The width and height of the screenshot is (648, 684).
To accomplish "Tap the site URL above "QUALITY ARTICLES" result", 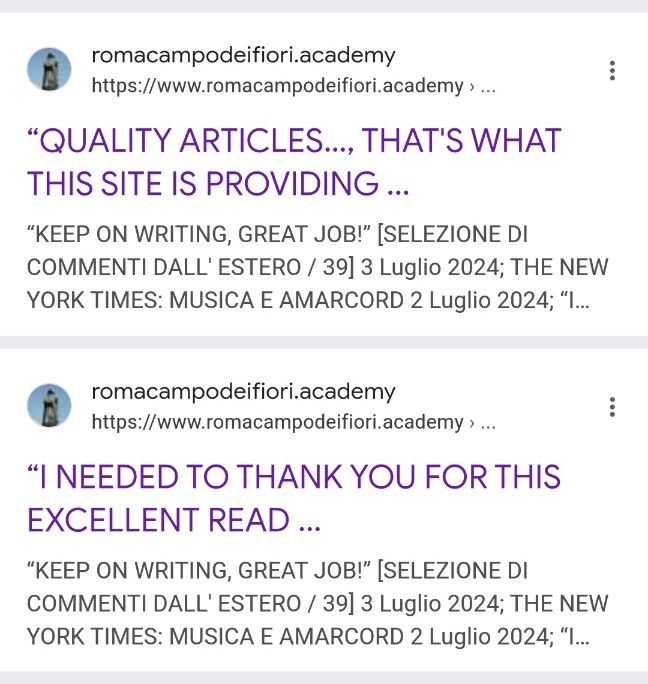I will click(277, 86).
